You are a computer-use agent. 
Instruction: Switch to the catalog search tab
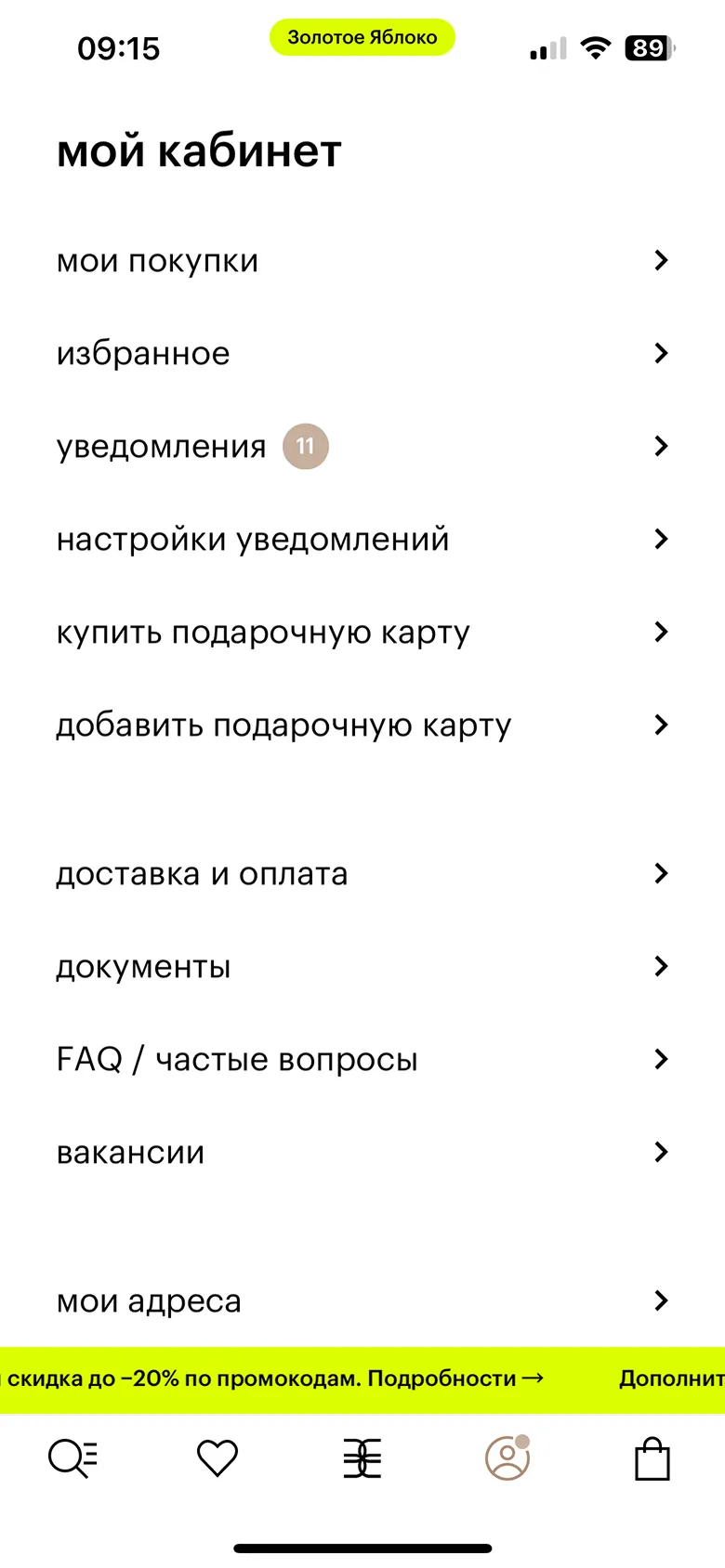coord(72,1458)
